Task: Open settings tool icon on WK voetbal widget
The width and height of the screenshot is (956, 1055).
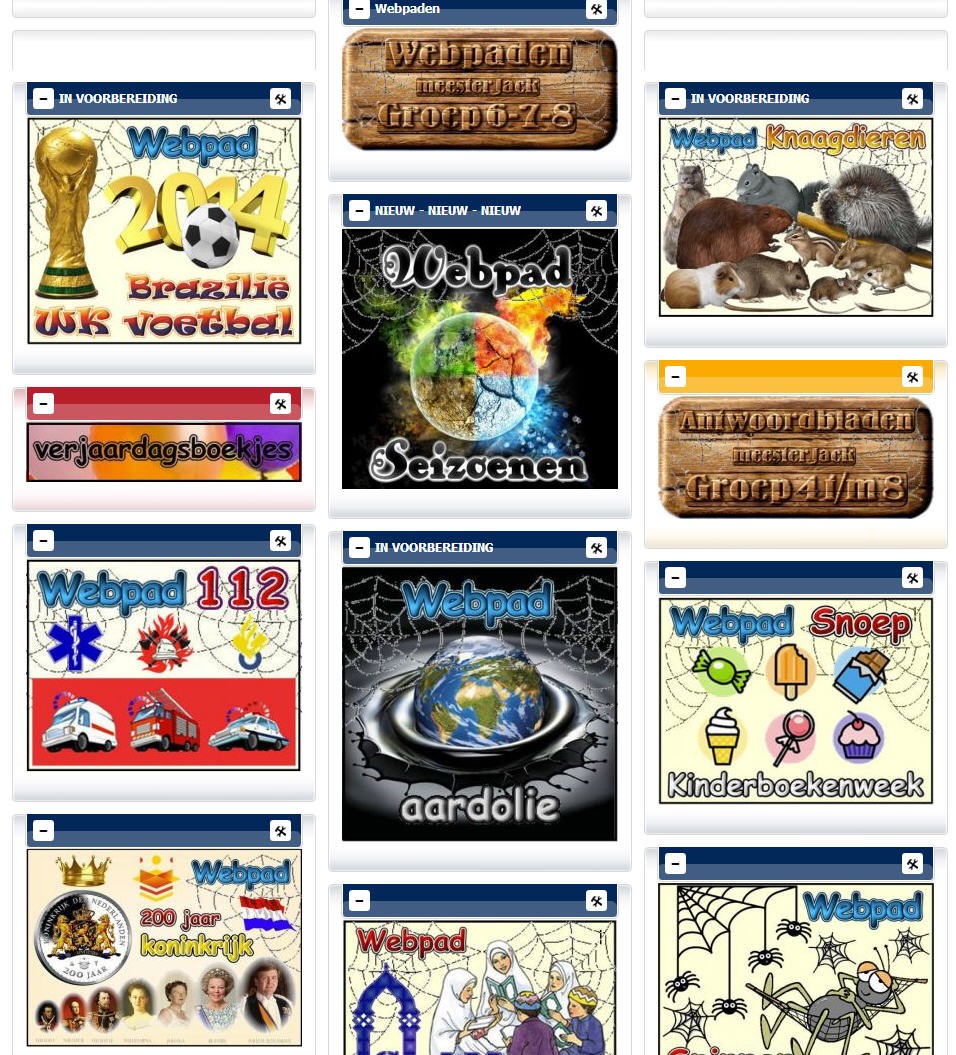Action: point(280,98)
